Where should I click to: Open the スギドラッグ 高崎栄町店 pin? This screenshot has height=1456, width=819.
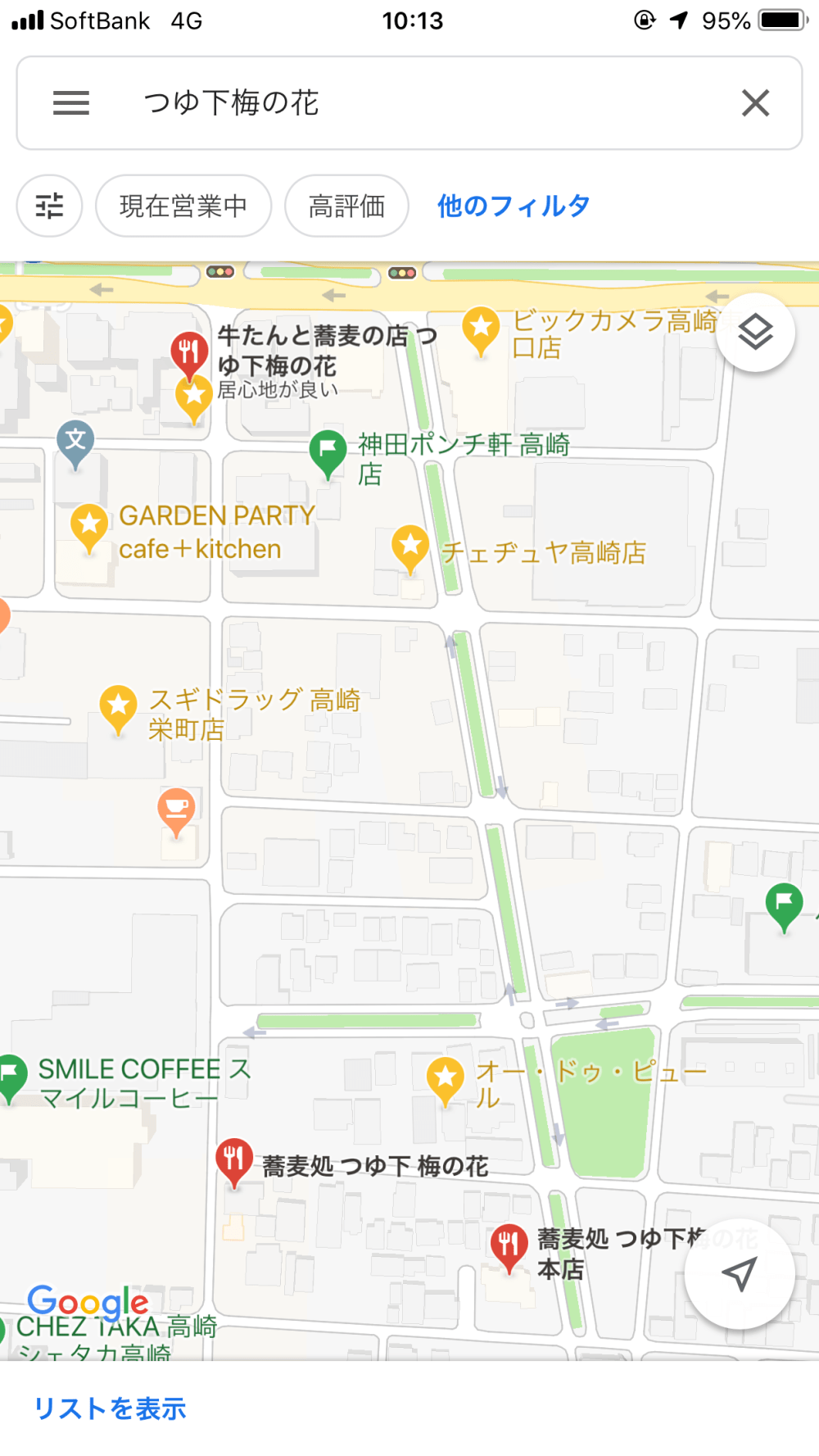118,705
